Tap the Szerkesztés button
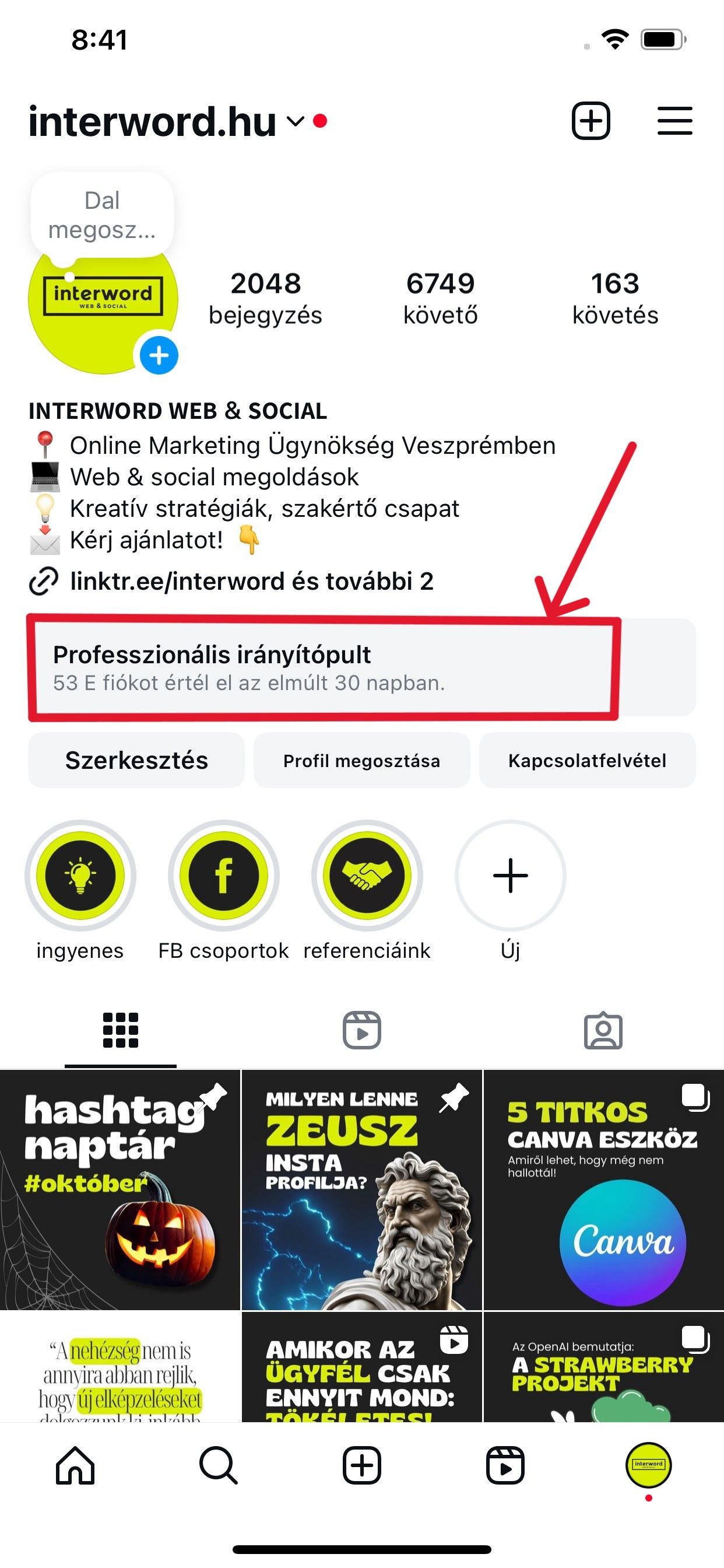This screenshot has width=724, height=1568. tap(136, 760)
